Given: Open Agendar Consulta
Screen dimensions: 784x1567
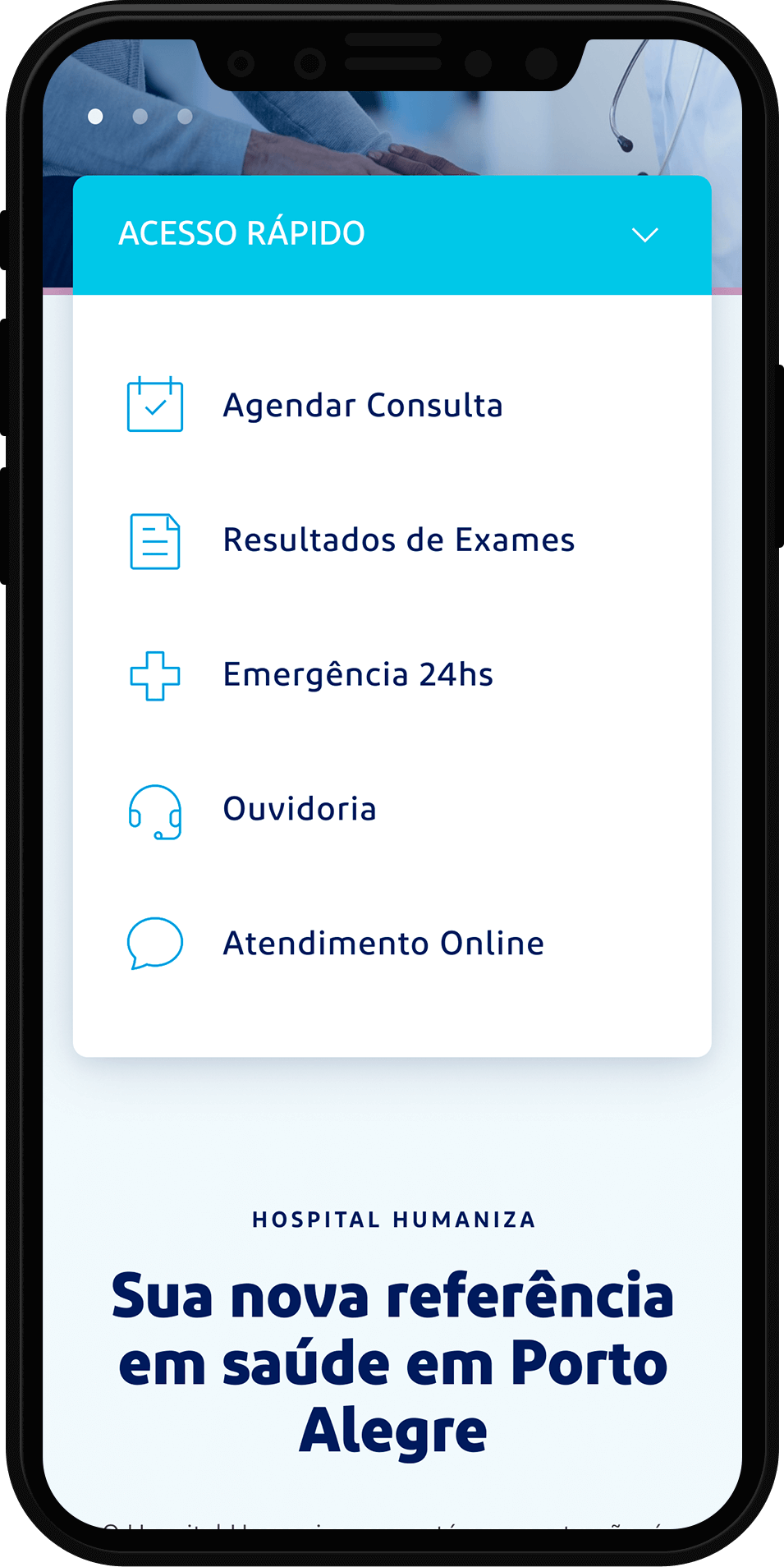Looking at the screenshot, I should [362, 406].
